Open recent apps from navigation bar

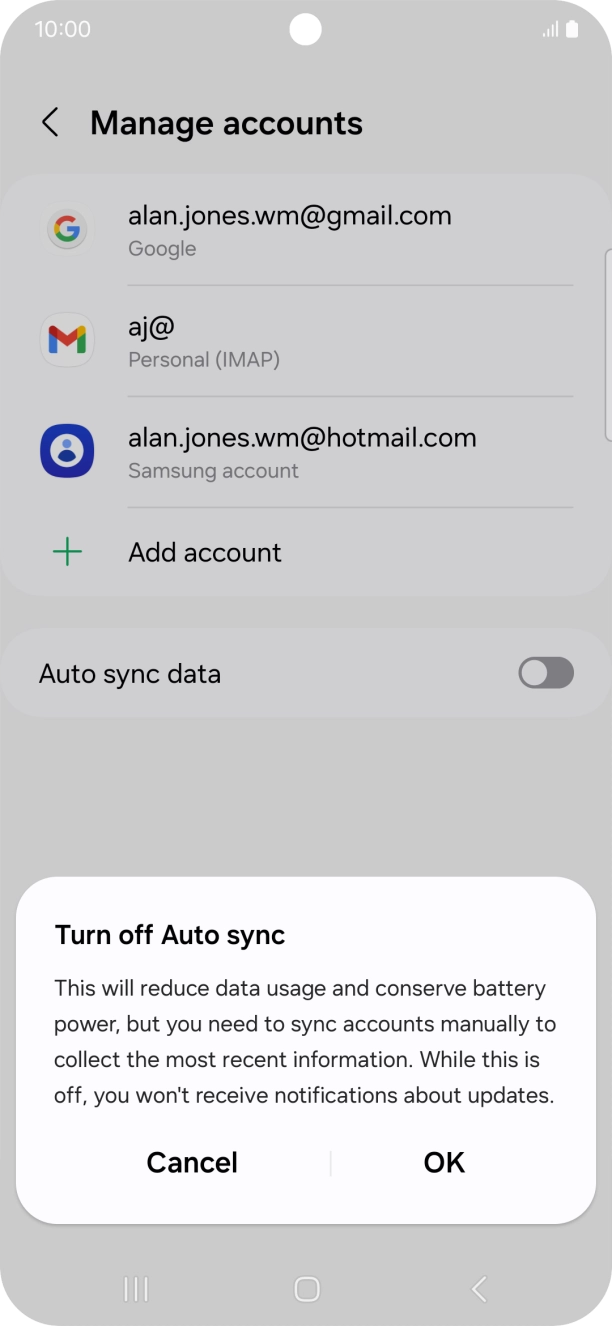pos(135,1289)
